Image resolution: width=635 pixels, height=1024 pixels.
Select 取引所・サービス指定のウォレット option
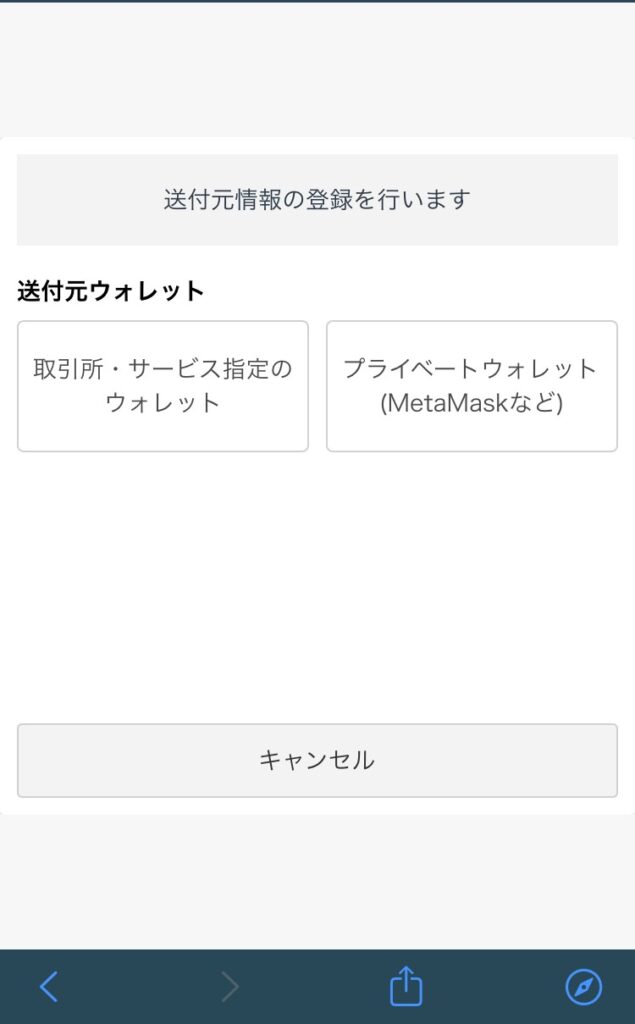pos(163,386)
